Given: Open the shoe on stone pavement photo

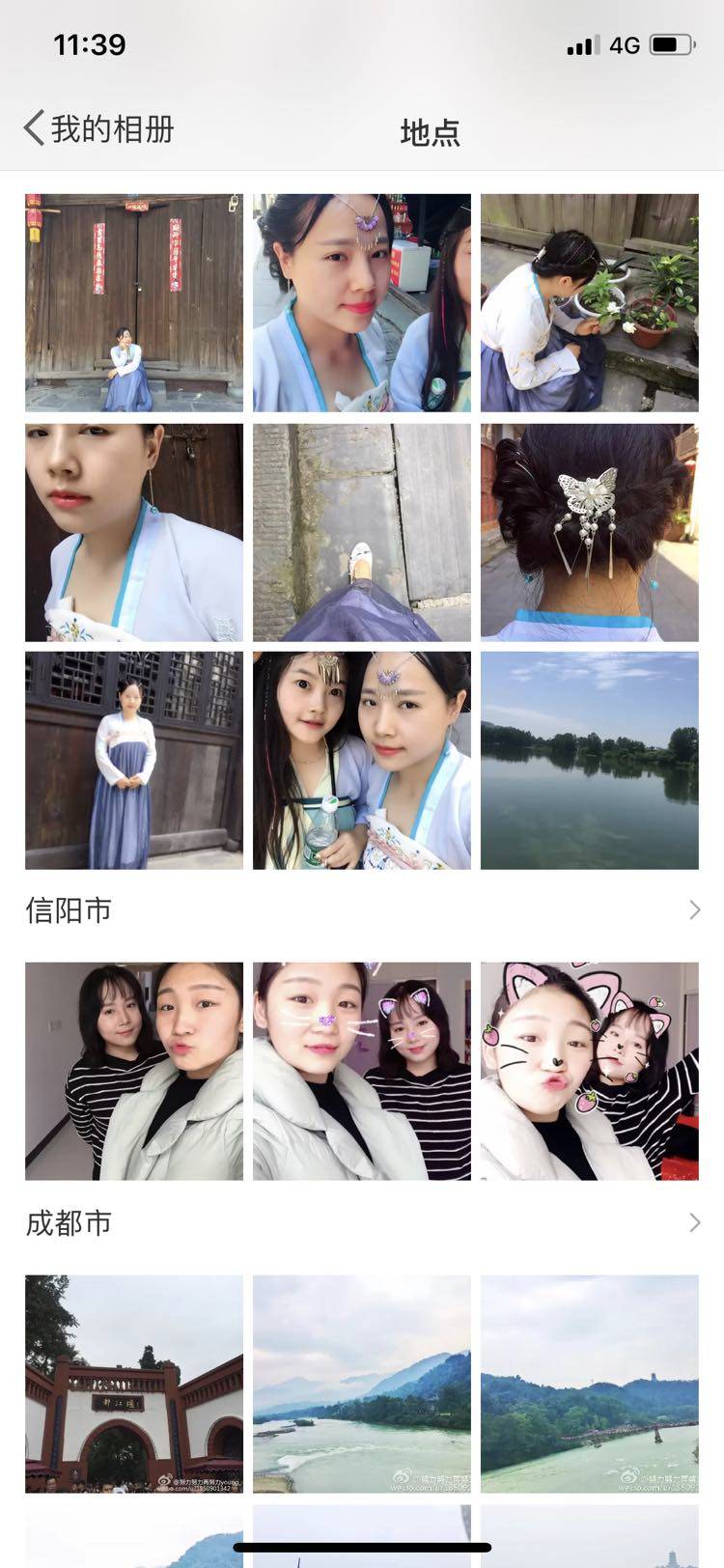Looking at the screenshot, I should [x=362, y=532].
